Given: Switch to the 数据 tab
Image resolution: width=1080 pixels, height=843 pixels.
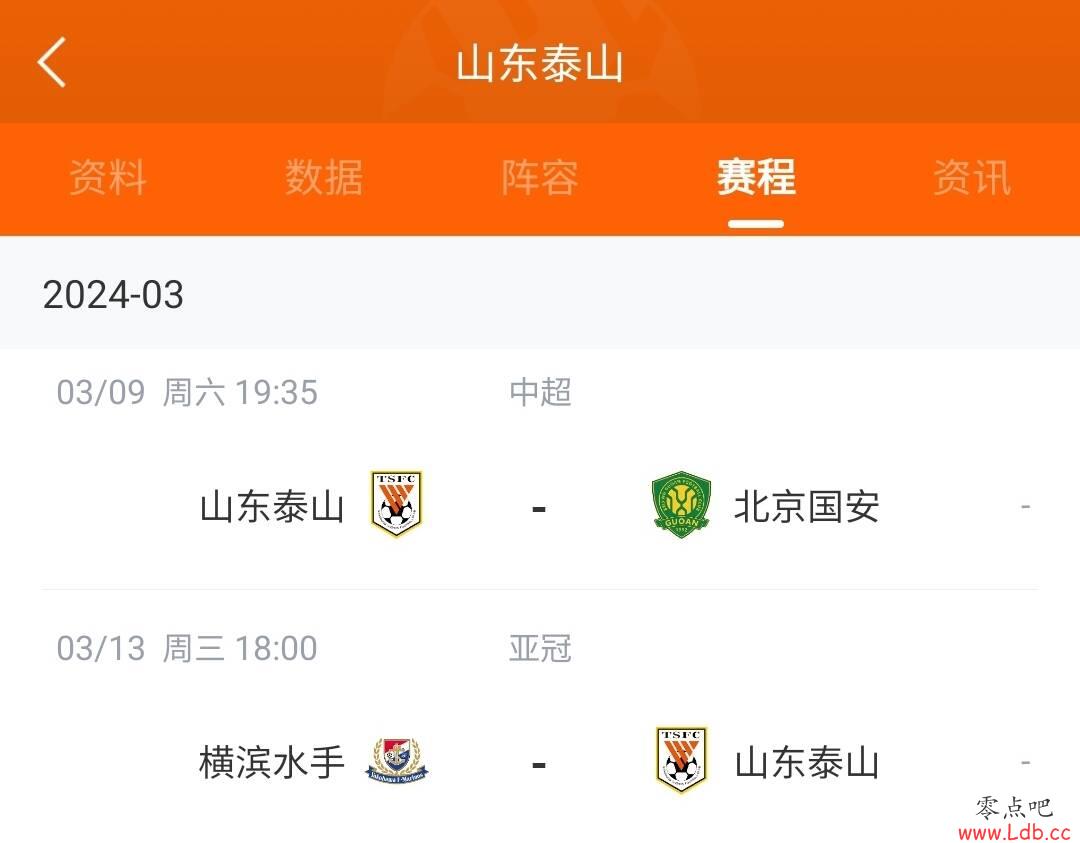Looking at the screenshot, I should point(323,178).
